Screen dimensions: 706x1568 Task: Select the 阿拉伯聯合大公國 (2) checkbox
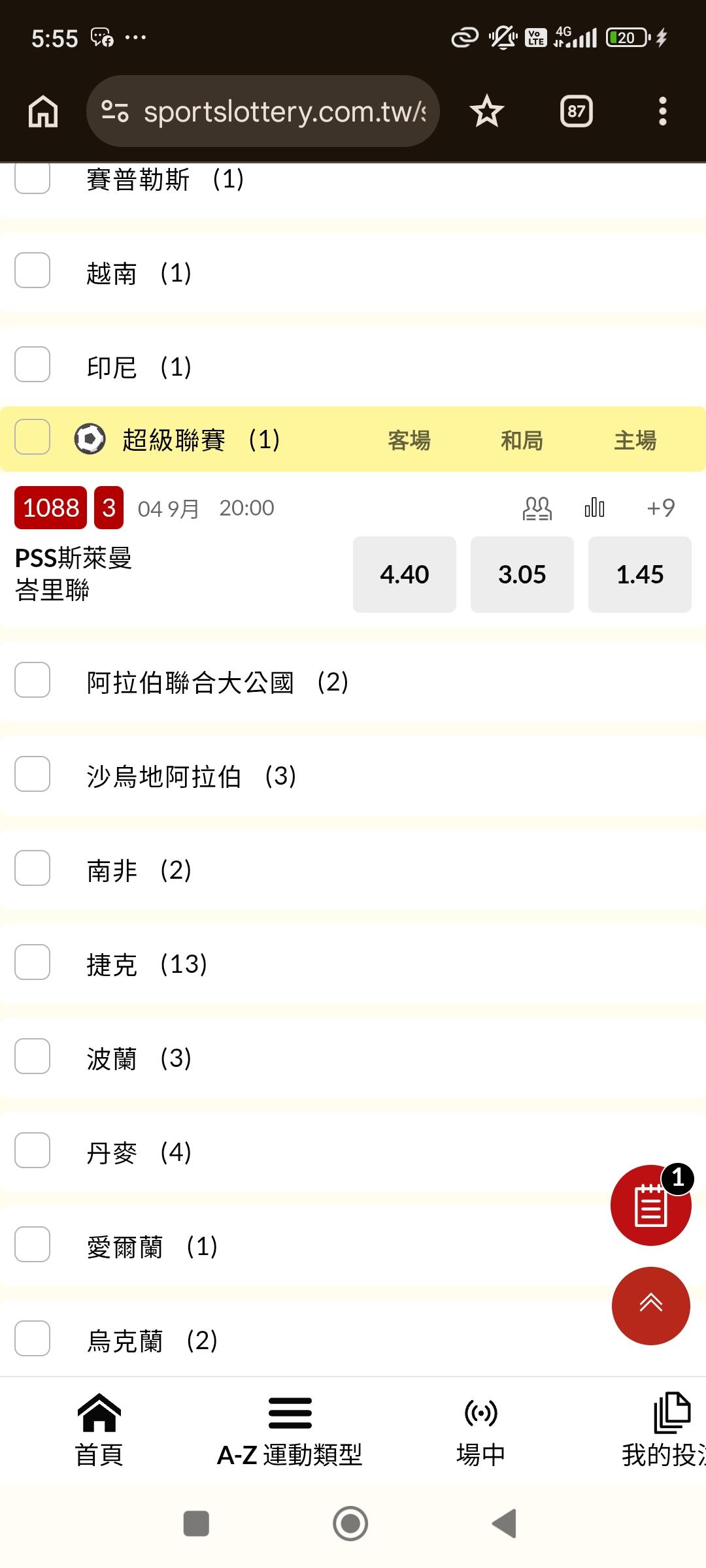(33, 680)
